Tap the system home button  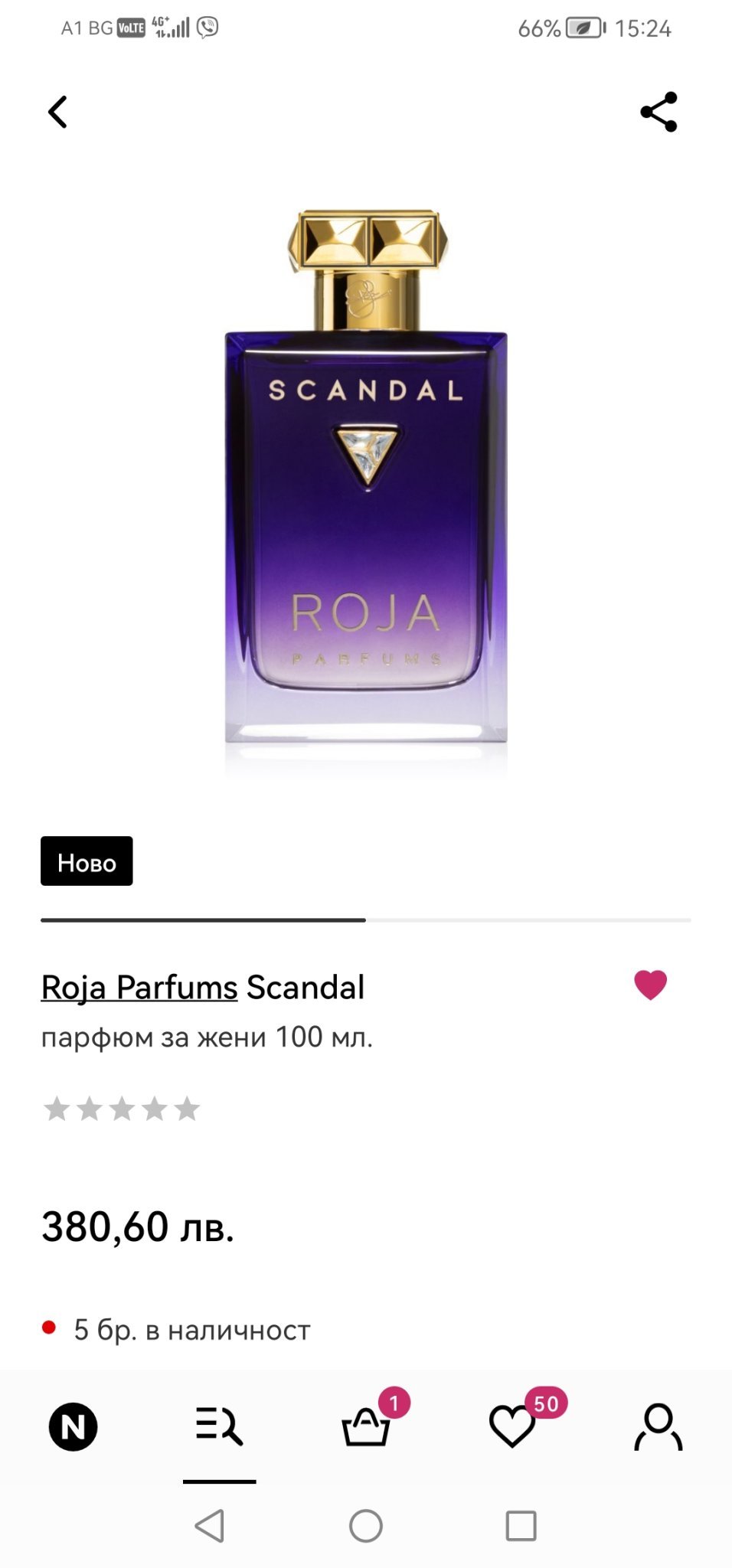tap(366, 1526)
